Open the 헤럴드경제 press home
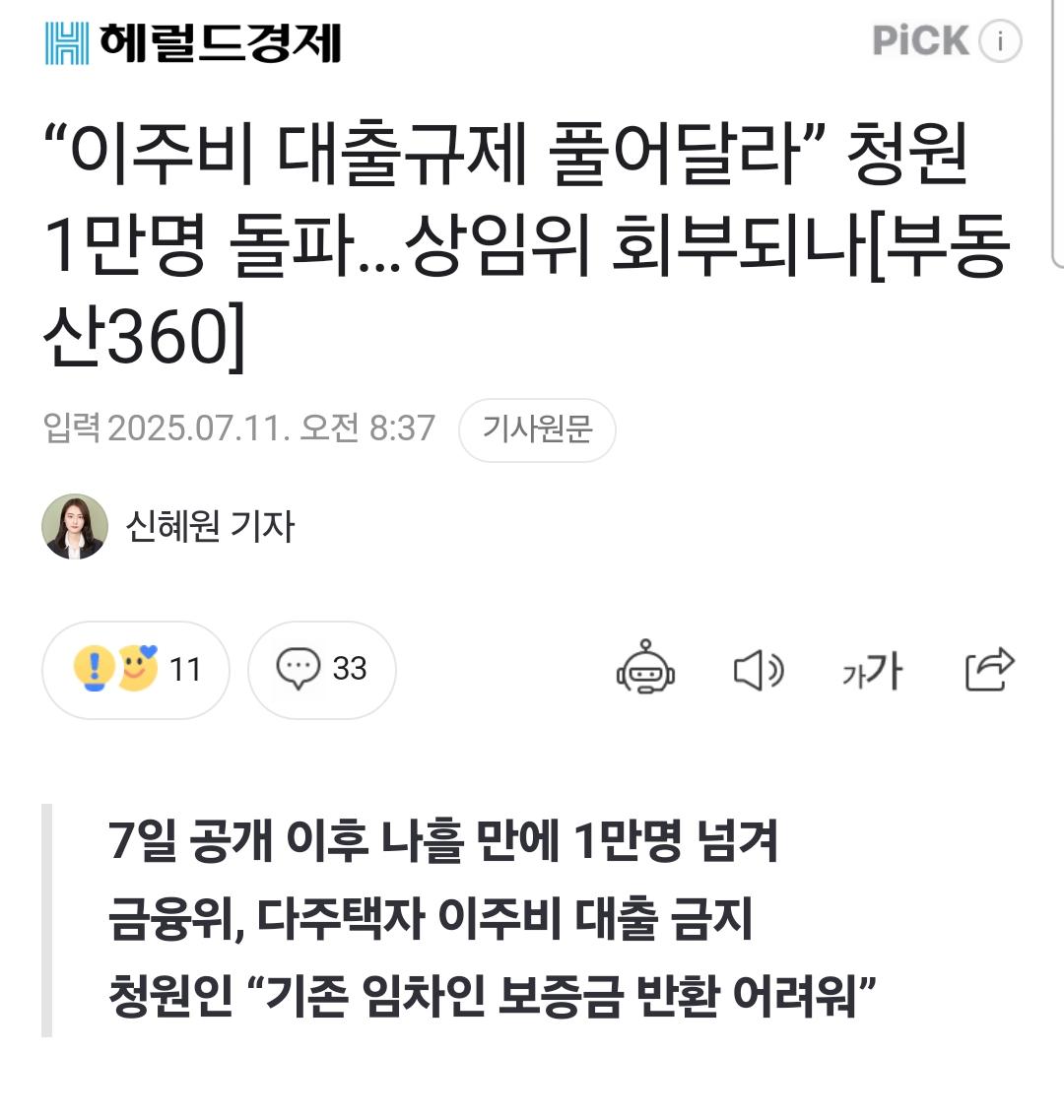Viewport: 1064px width, 1120px height. point(194,42)
